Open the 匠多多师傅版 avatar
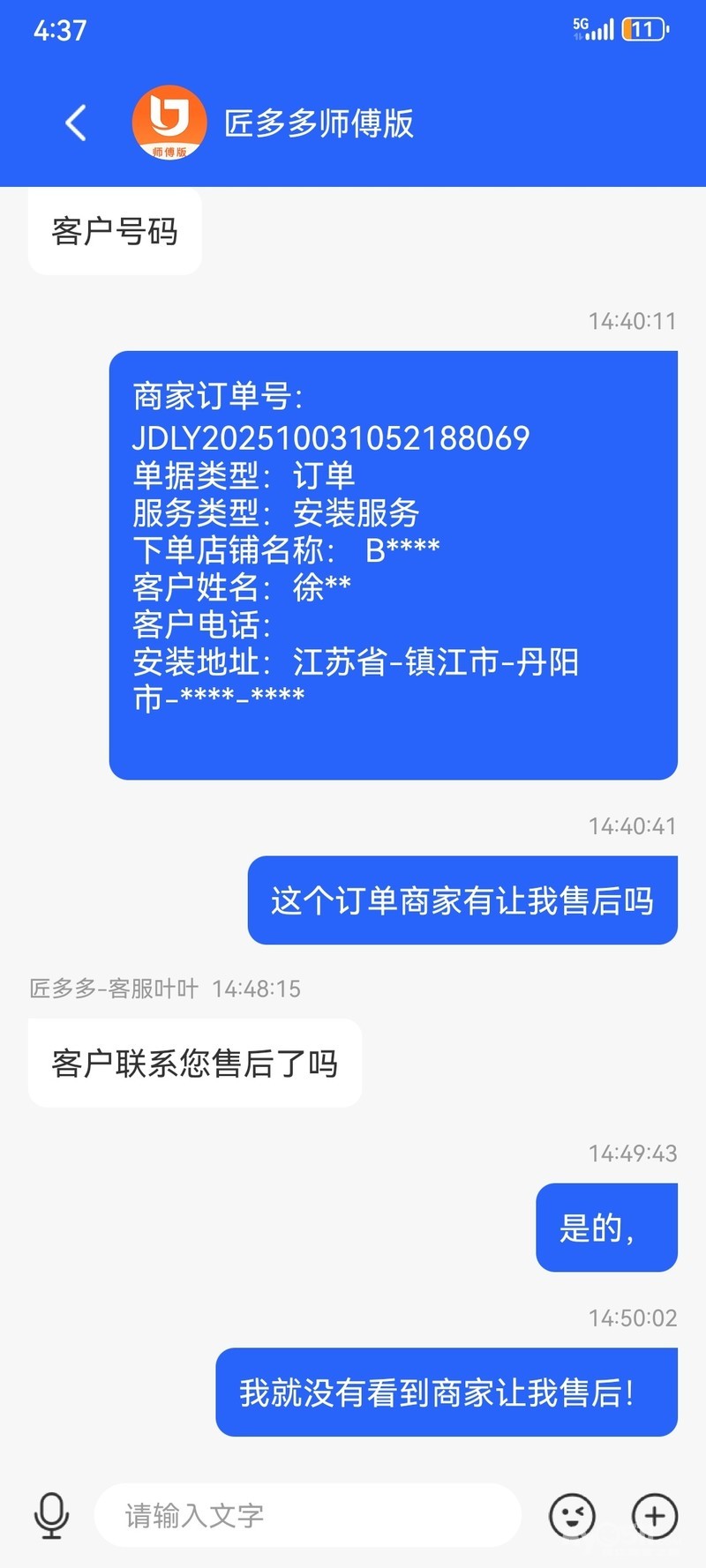 [169, 123]
